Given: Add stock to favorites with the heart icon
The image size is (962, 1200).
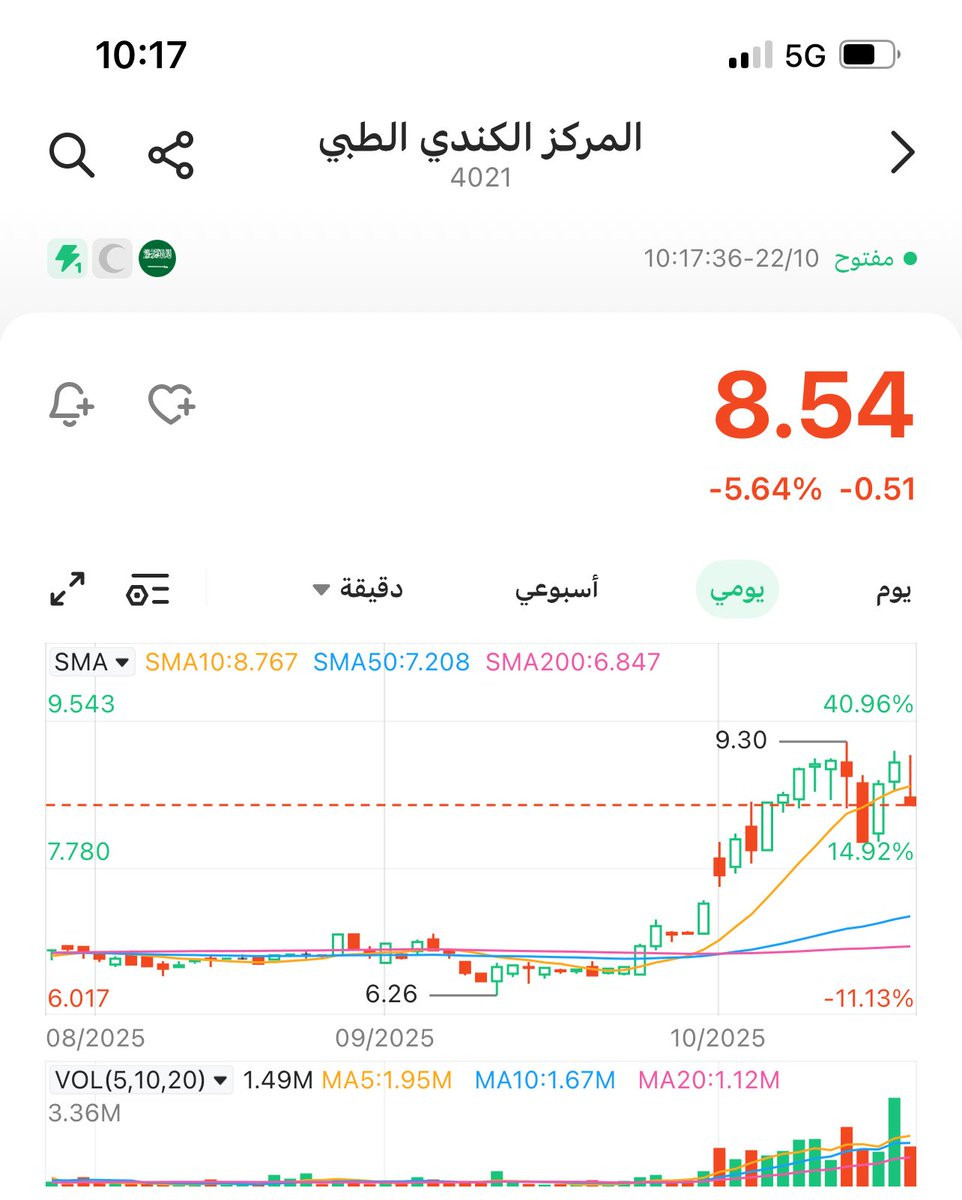Looking at the screenshot, I should (171, 405).
